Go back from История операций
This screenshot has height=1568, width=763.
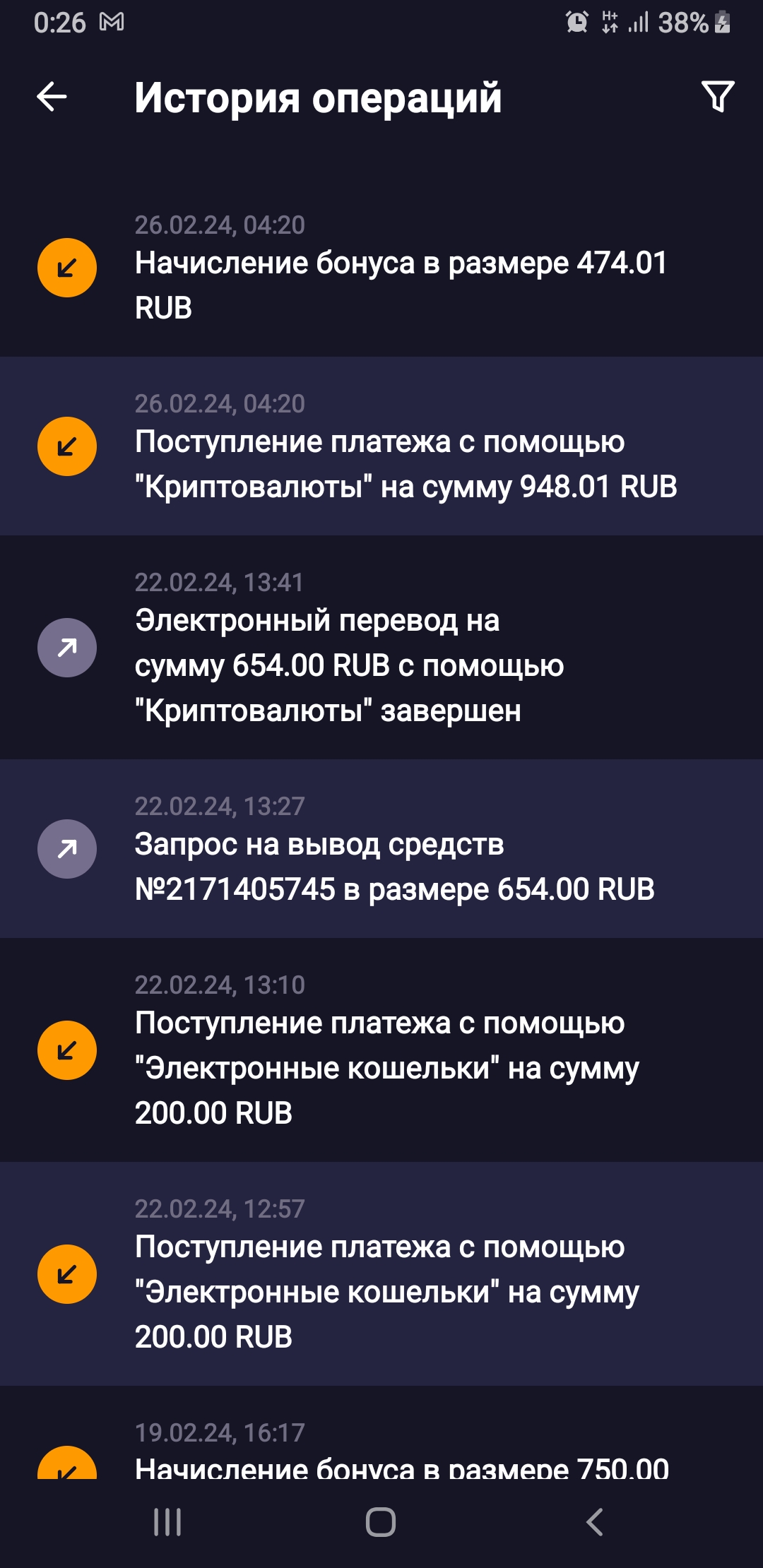point(52,97)
